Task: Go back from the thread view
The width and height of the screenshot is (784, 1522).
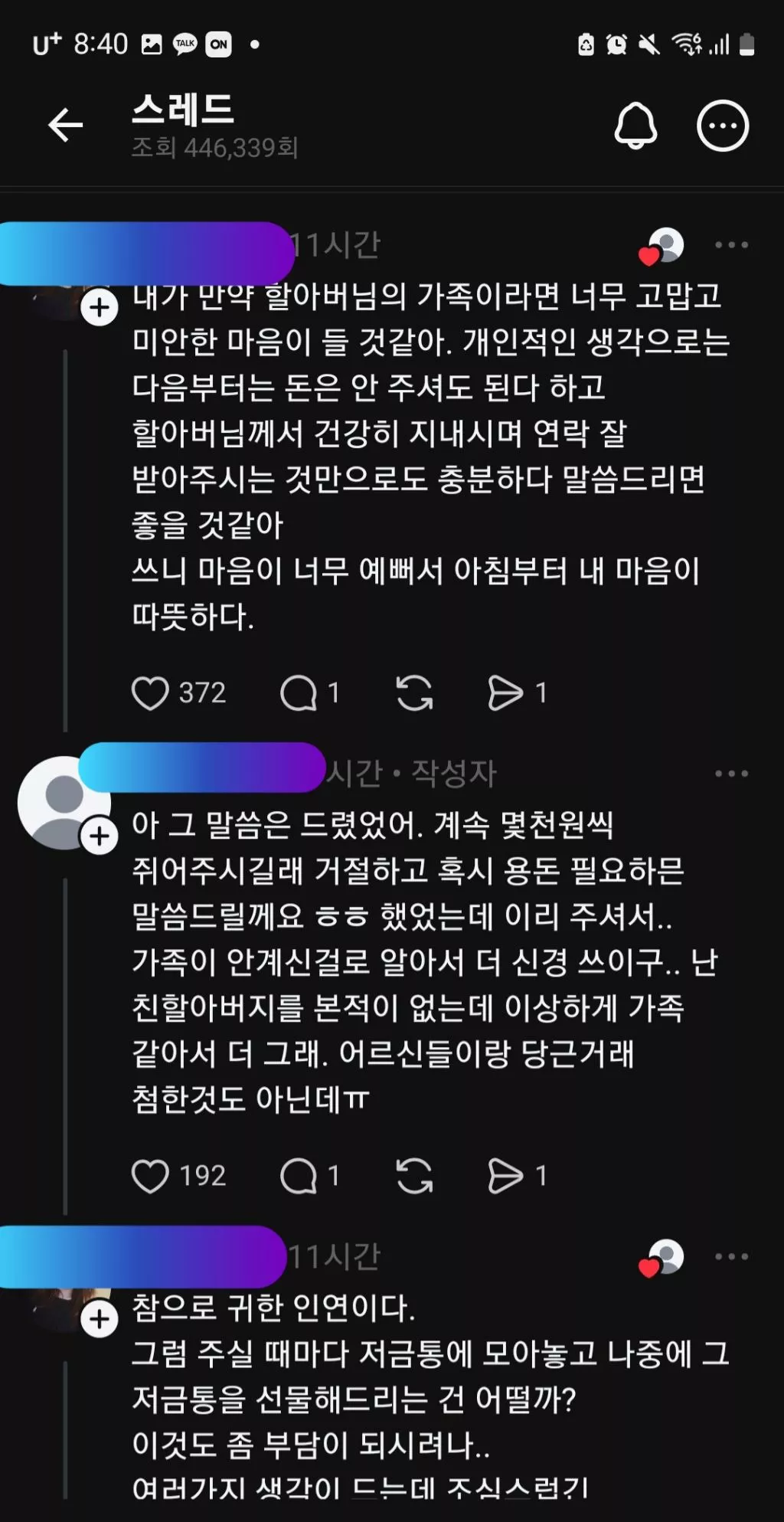Action: click(x=65, y=125)
